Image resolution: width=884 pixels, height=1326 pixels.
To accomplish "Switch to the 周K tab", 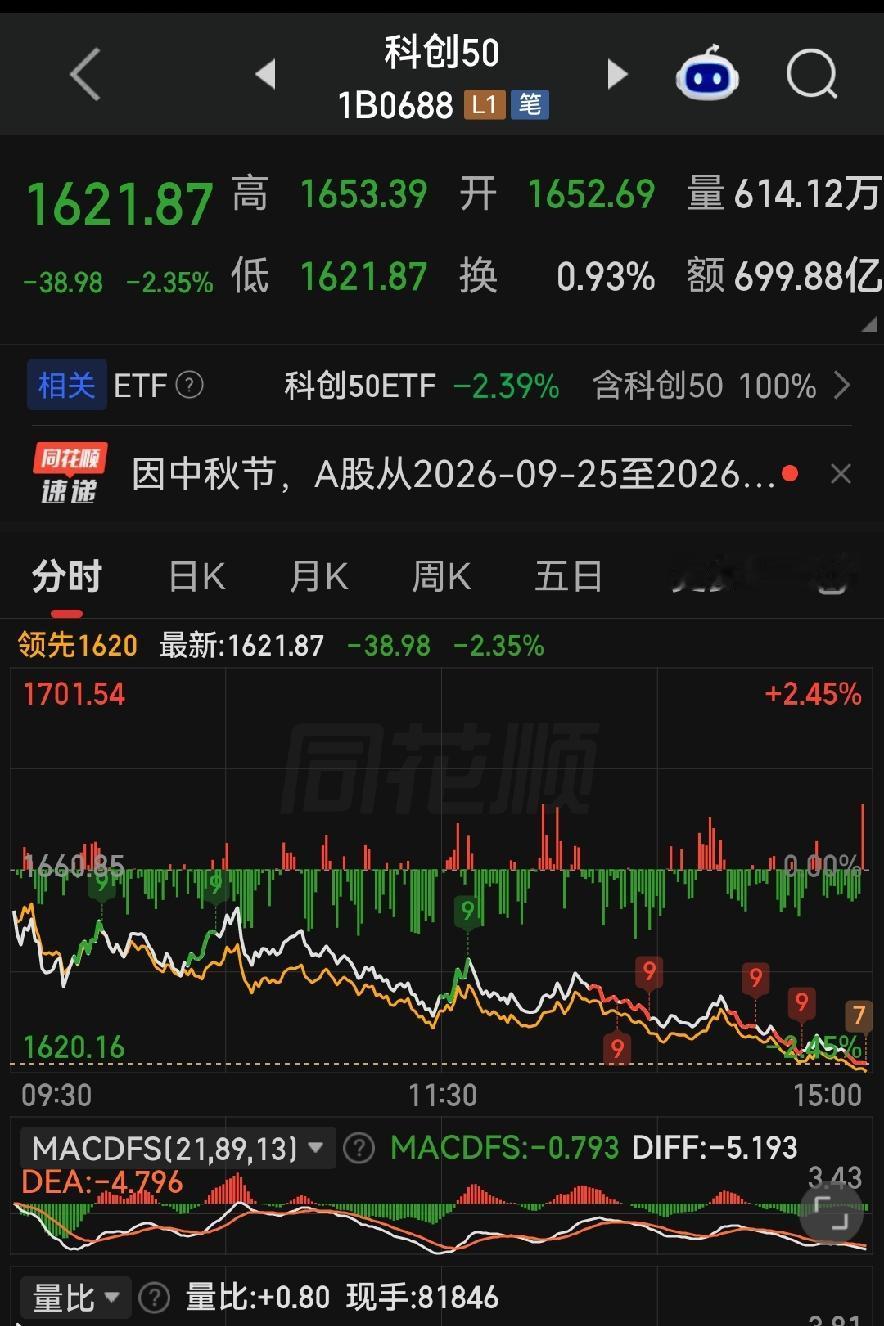I will coord(441,577).
